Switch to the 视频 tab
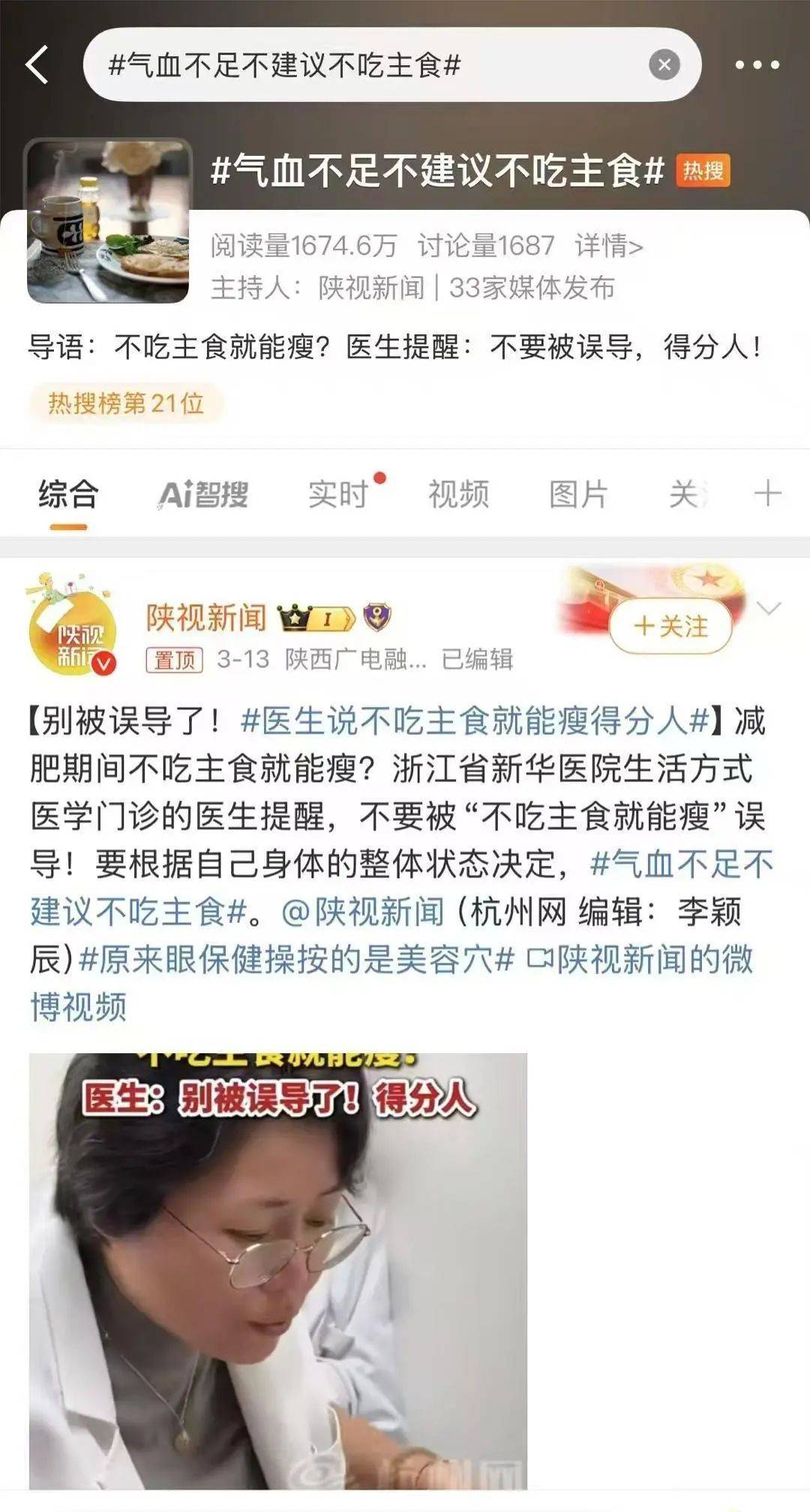 pos(458,495)
